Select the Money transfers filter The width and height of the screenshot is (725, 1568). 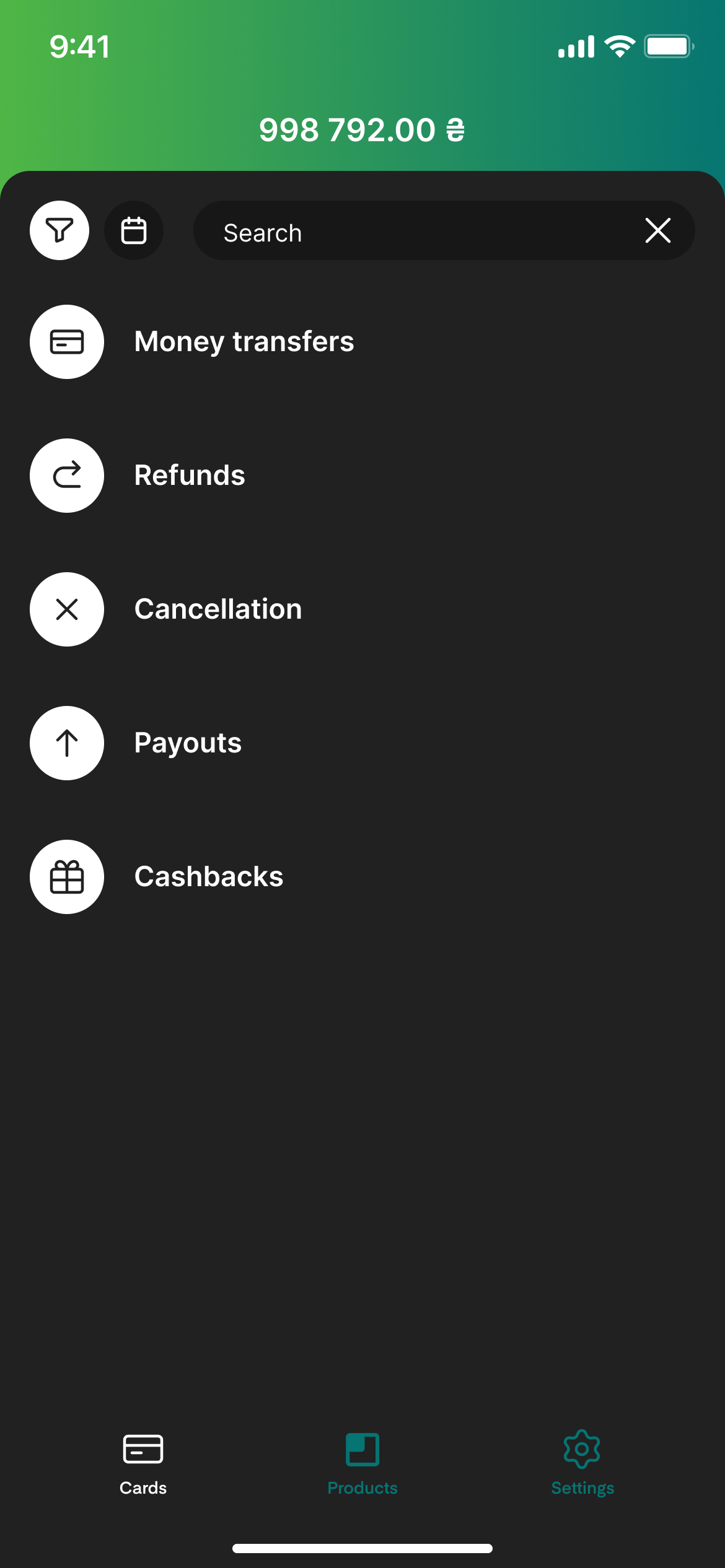[x=362, y=342]
